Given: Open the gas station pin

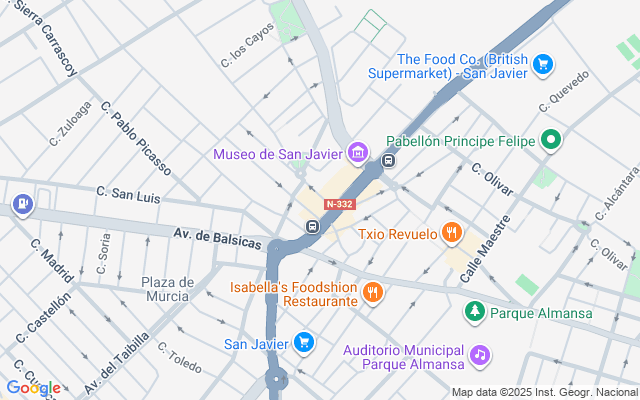Looking at the screenshot, I should pos(22,204).
